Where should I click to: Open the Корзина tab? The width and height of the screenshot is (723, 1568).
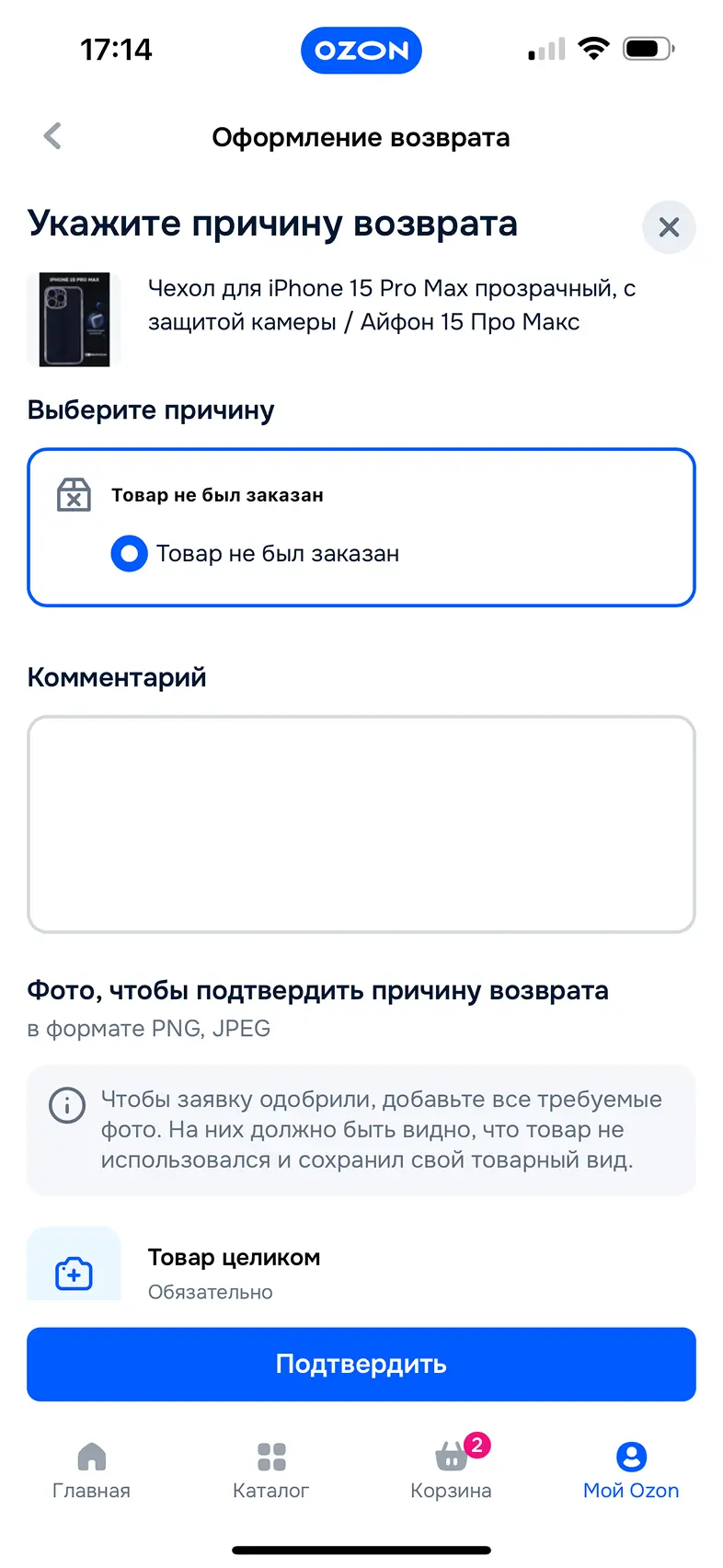451,1470
